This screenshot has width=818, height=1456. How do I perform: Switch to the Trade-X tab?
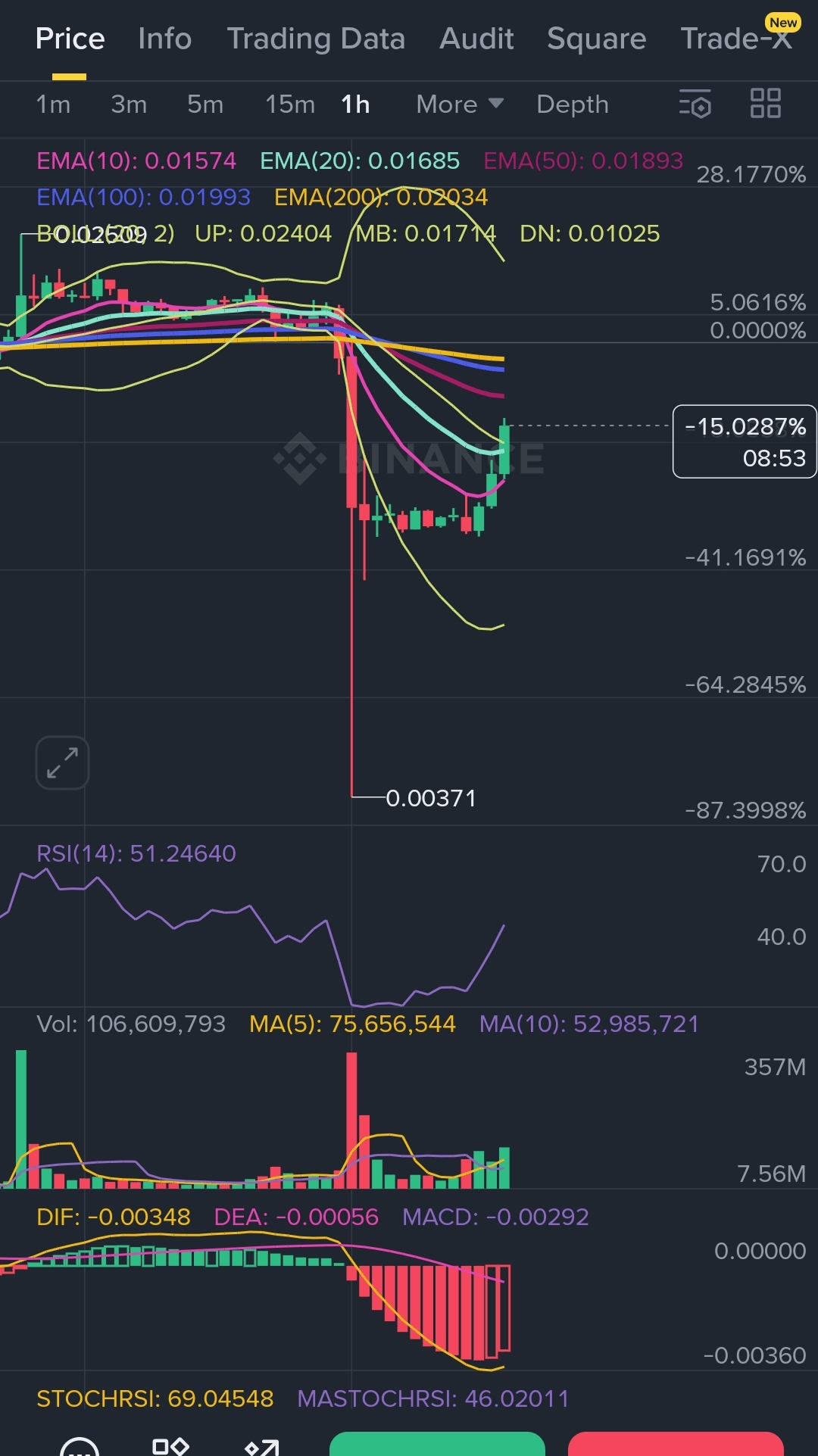click(x=736, y=39)
